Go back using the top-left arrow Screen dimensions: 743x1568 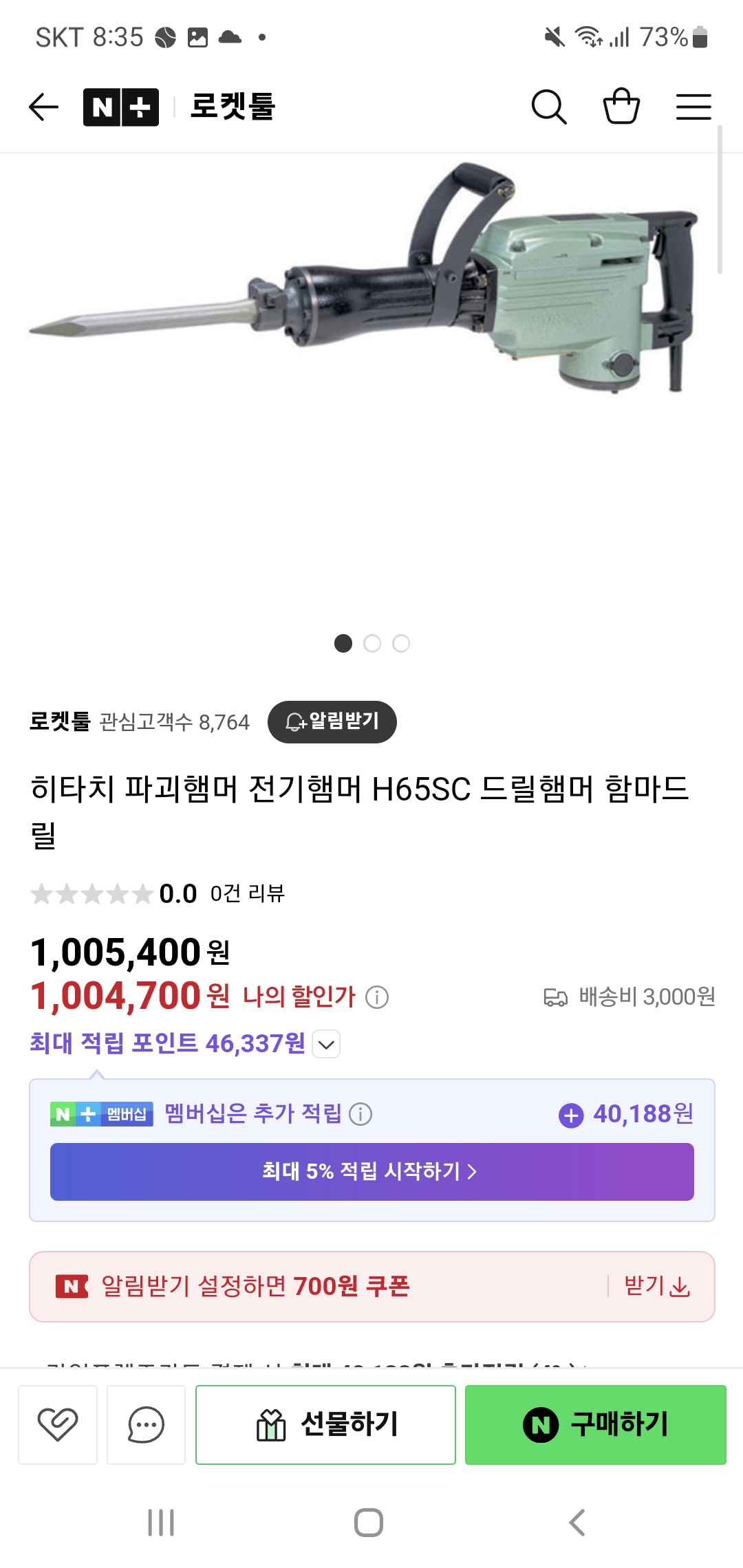coord(43,107)
